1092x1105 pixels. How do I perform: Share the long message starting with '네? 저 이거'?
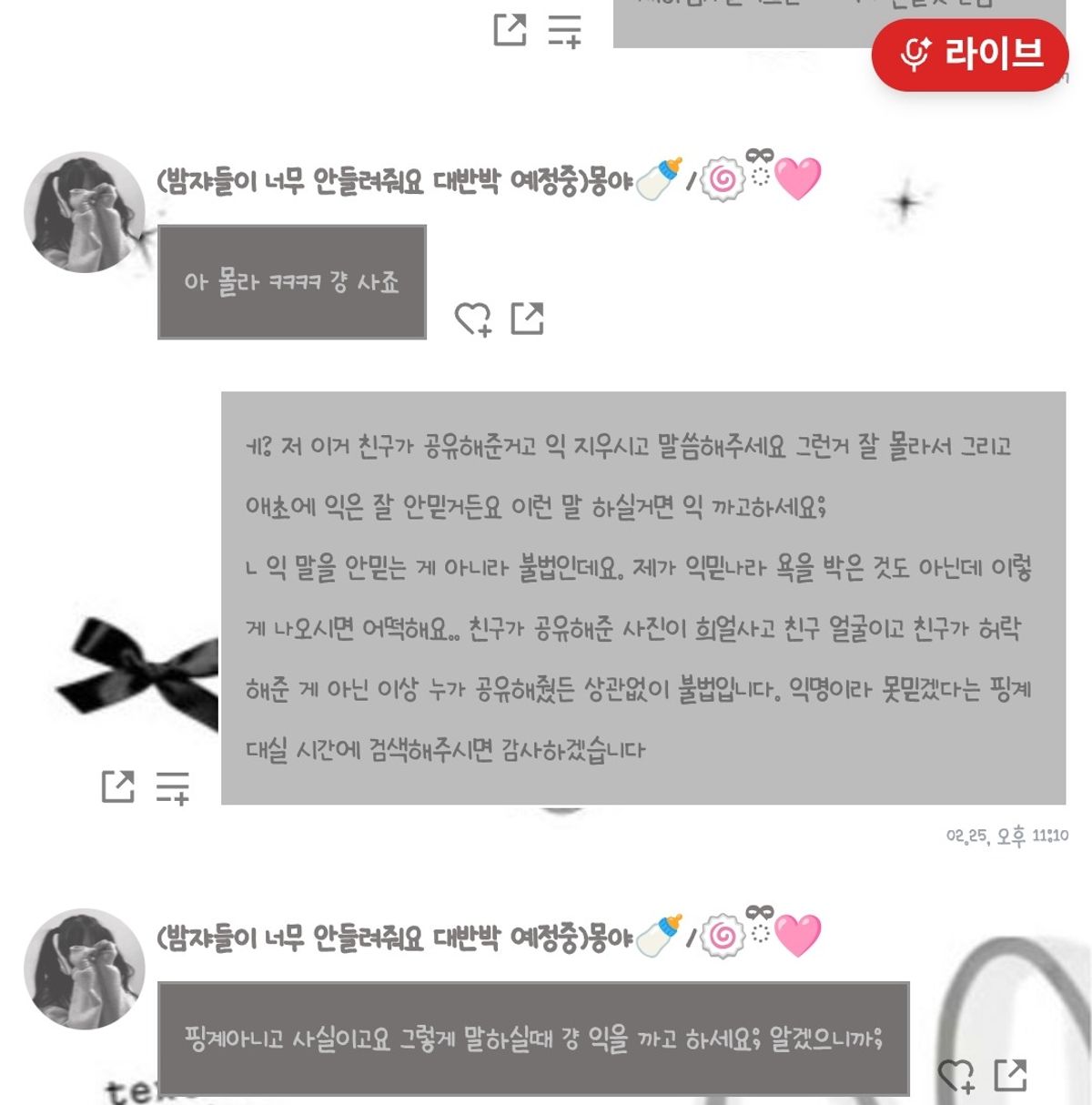tap(118, 786)
